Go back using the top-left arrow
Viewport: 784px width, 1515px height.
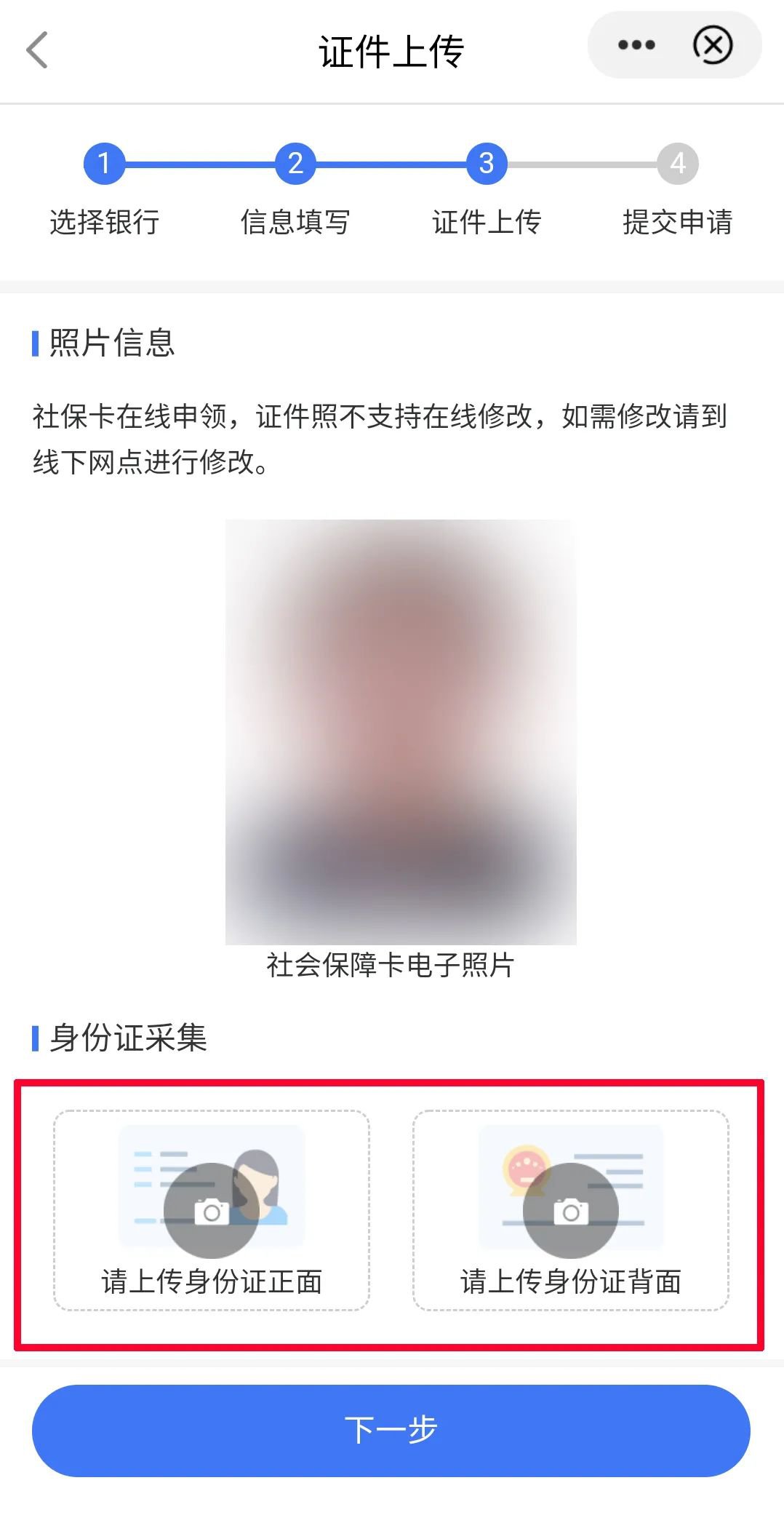click(x=37, y=50)
